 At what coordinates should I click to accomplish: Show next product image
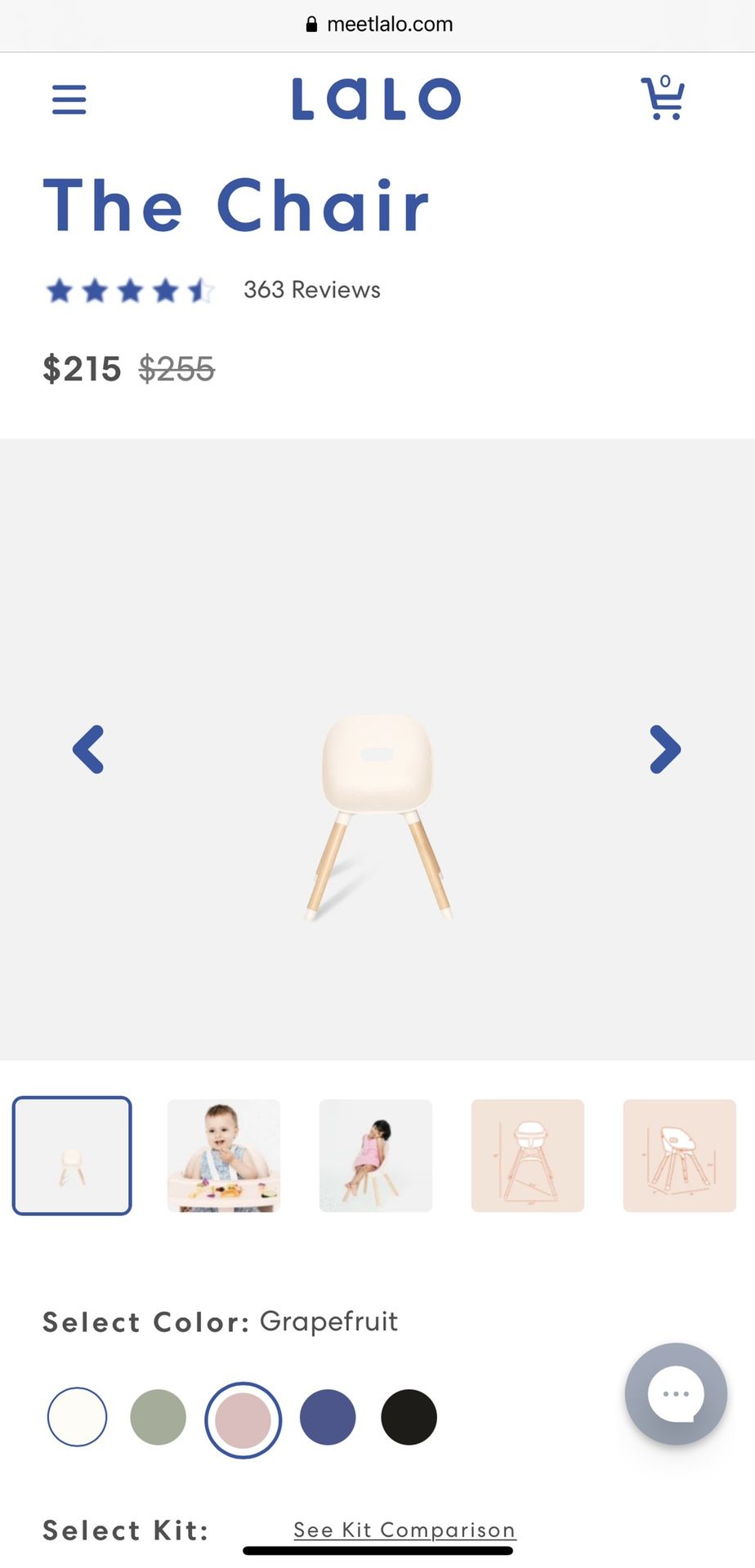[x=665, y=749]
